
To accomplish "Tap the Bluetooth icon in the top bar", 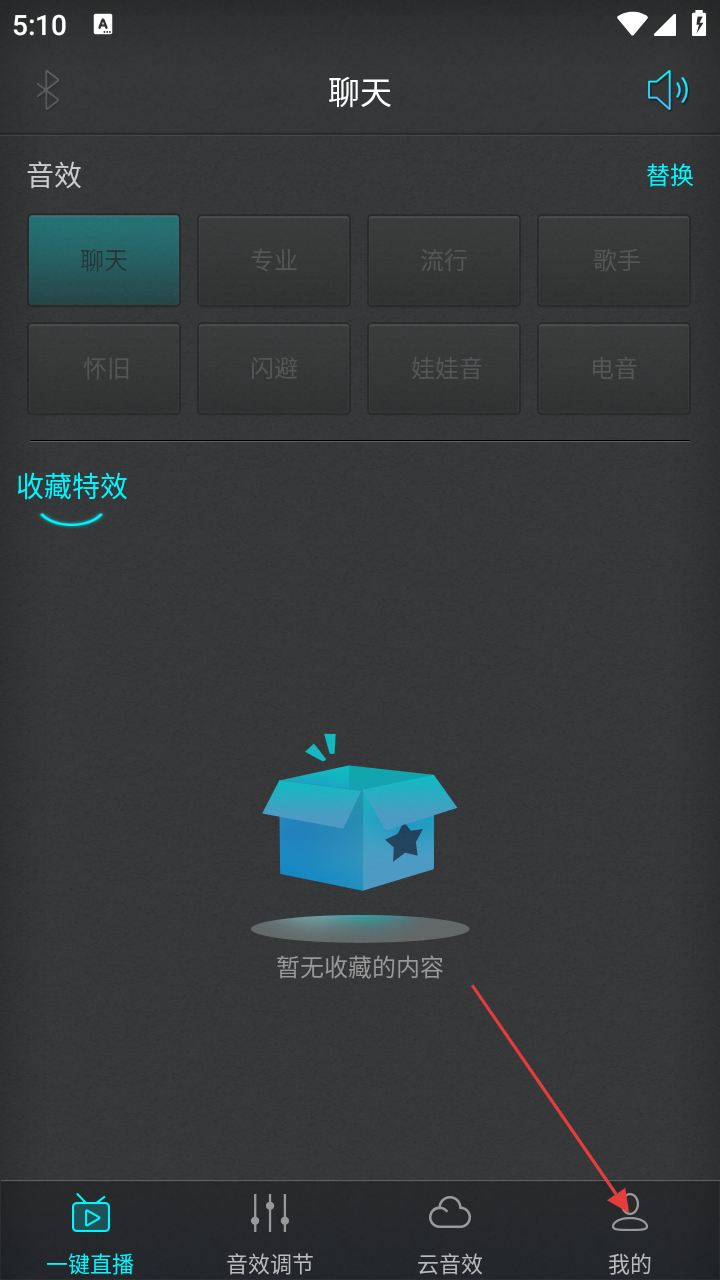I will coord(47,90).
